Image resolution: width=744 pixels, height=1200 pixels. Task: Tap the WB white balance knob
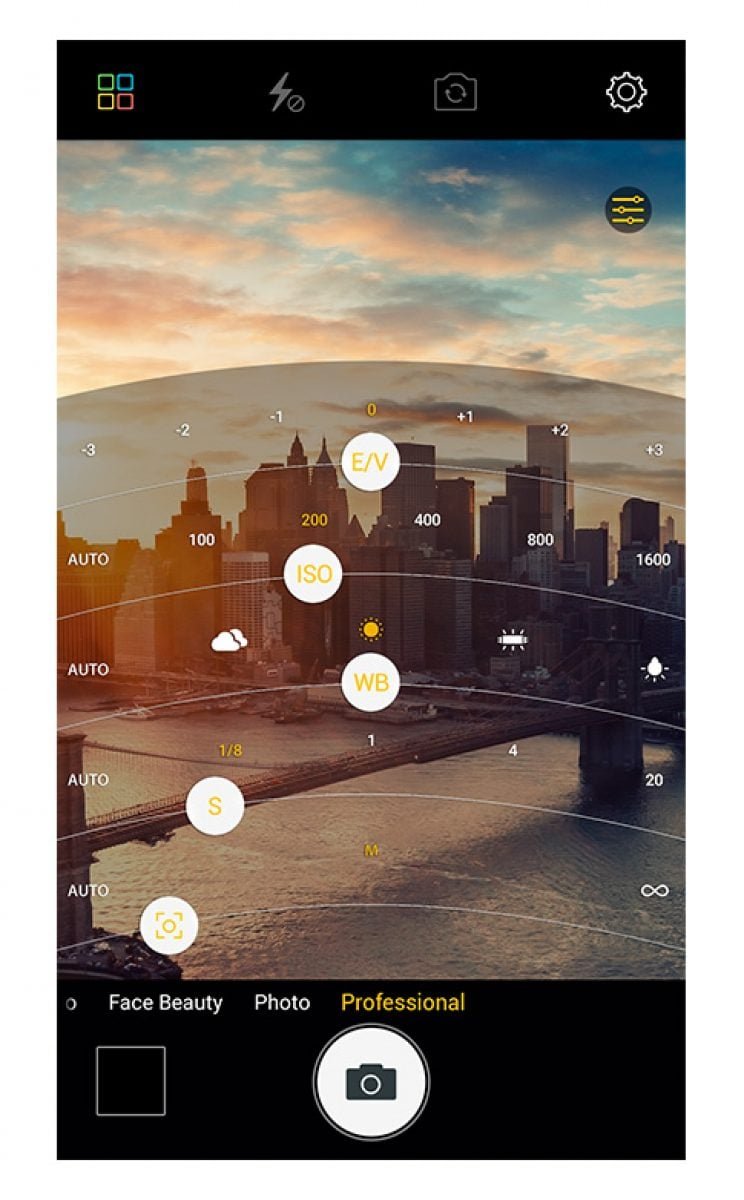point(370,684)
